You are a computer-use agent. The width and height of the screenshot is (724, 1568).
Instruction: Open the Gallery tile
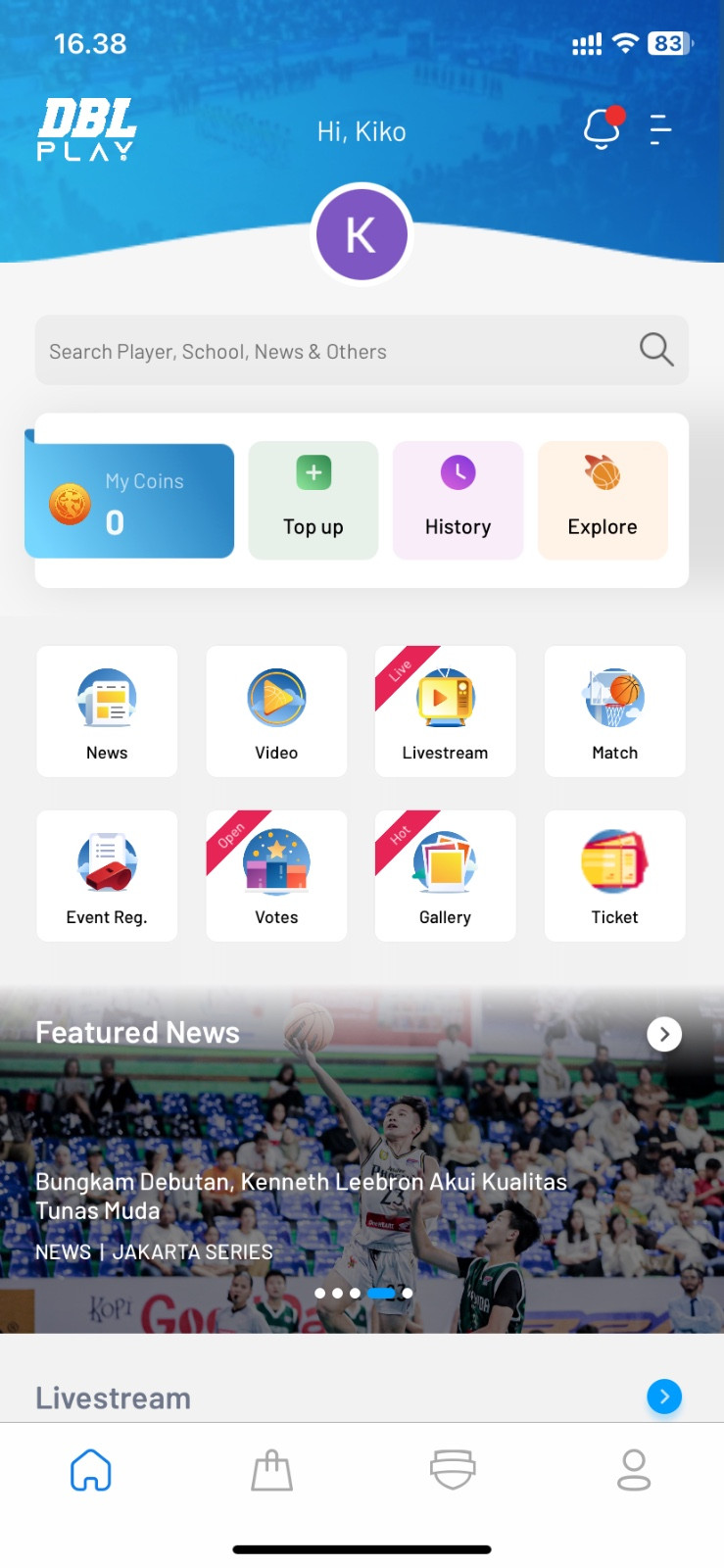pyautogui.click(x=446, y=876)
